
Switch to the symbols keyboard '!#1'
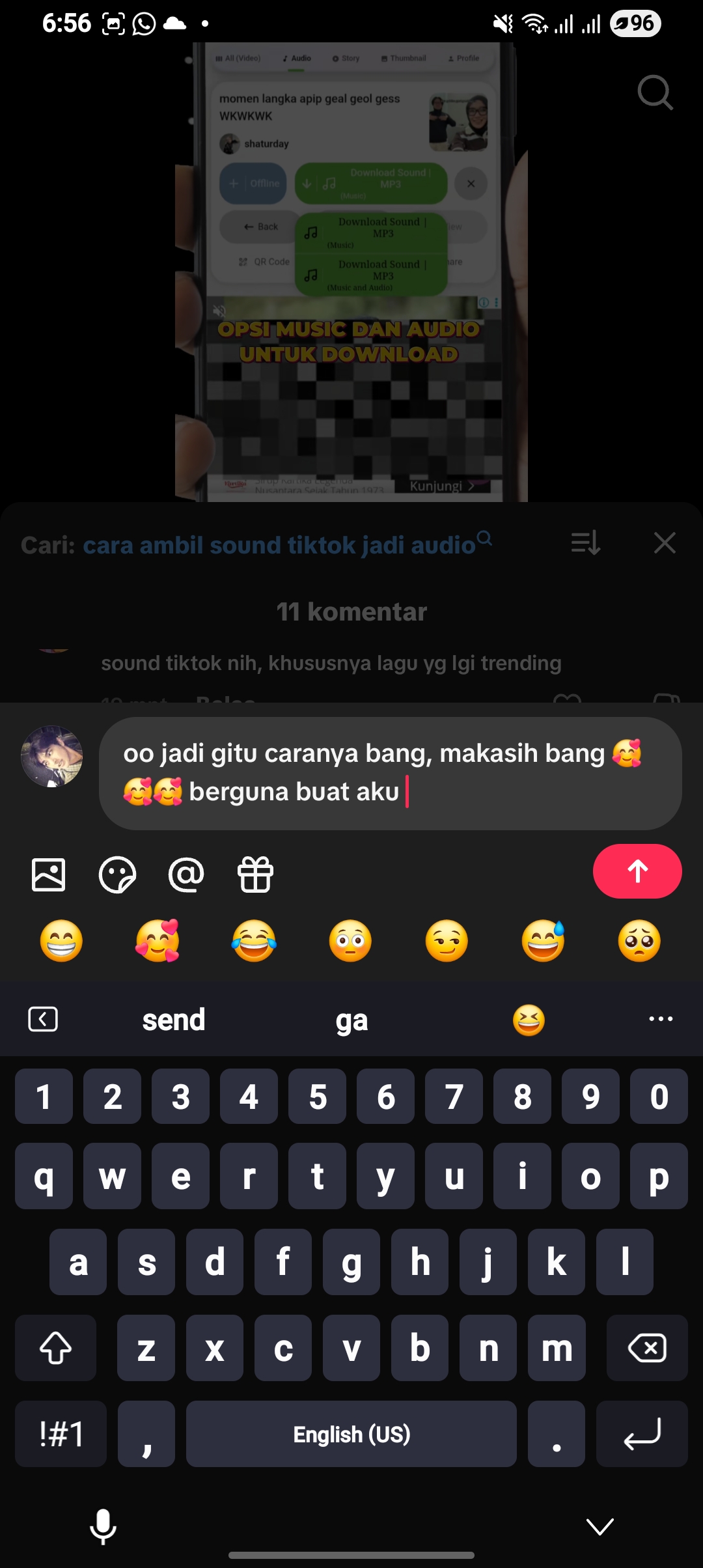coord(61,1434)
